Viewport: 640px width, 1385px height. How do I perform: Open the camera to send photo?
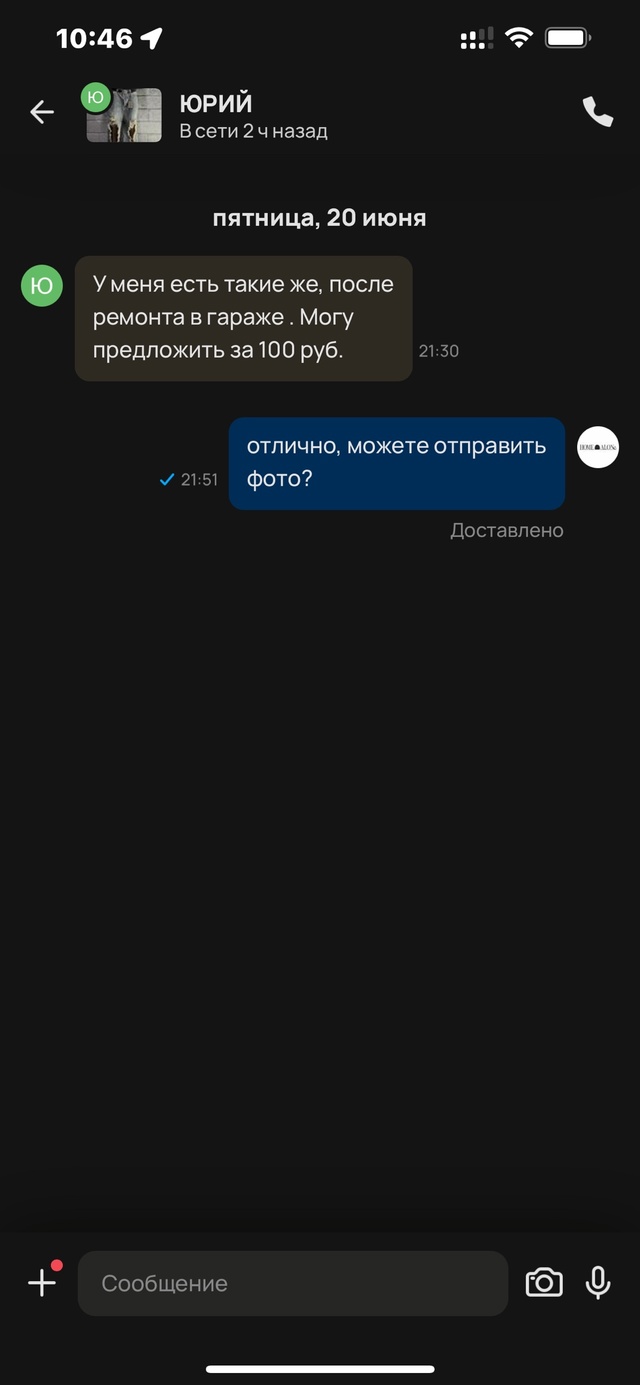[544, 1282]
